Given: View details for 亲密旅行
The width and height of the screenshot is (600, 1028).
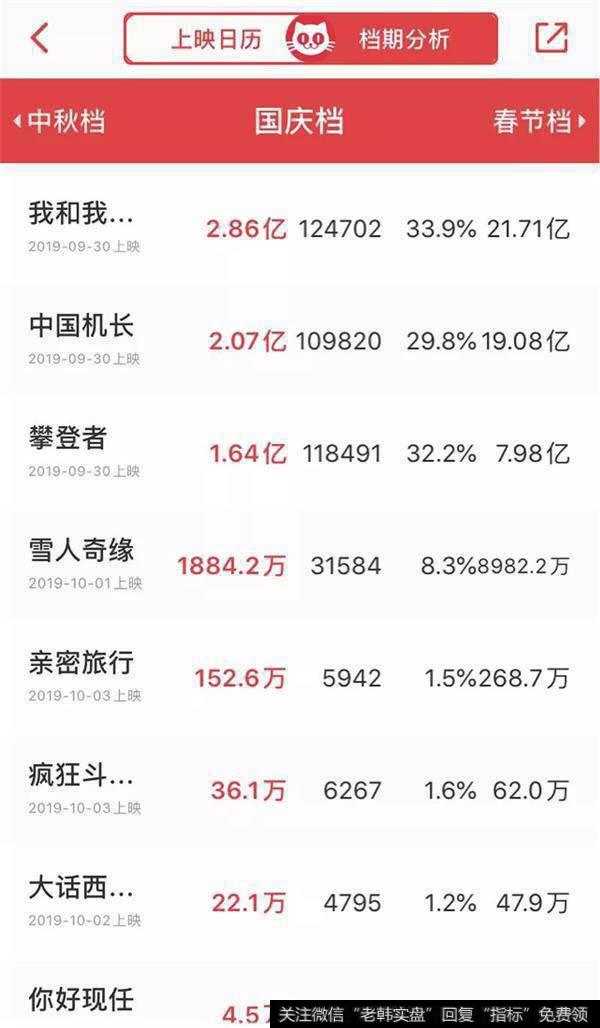Looking at the screenshot, I should [x=300, y=676].
